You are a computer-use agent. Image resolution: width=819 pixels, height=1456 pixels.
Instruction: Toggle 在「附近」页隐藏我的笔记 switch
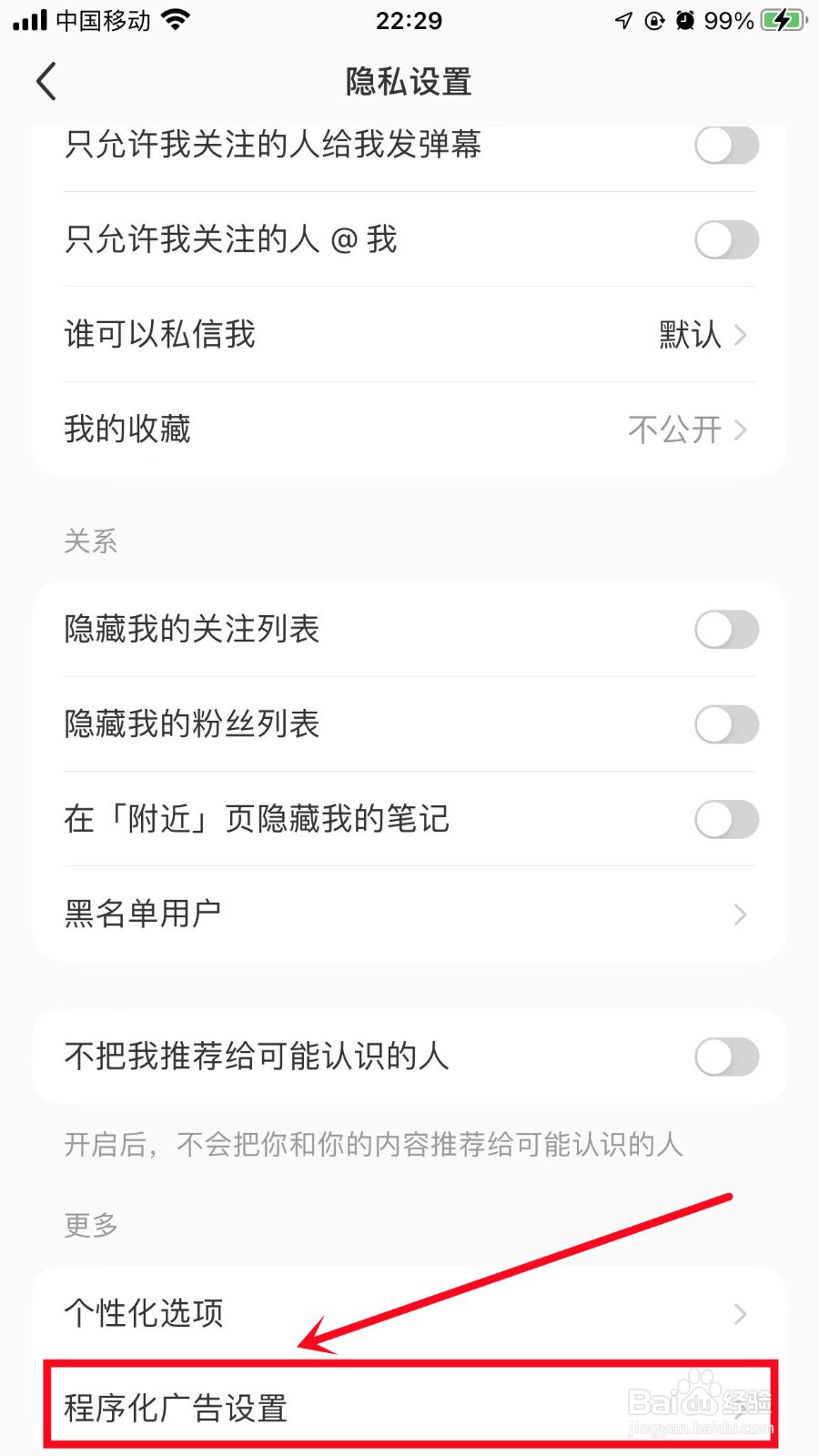726,819
